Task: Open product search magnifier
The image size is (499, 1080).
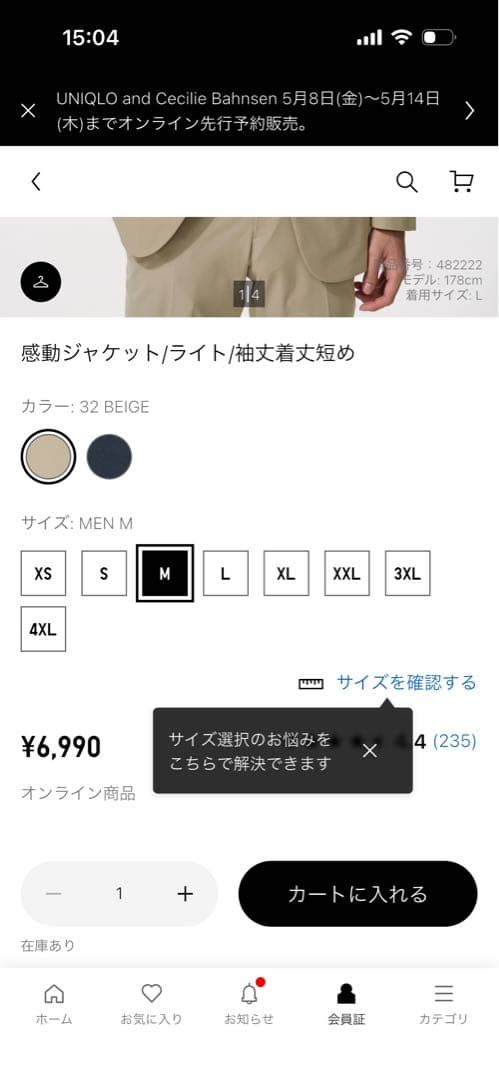Action: (407, 182)
